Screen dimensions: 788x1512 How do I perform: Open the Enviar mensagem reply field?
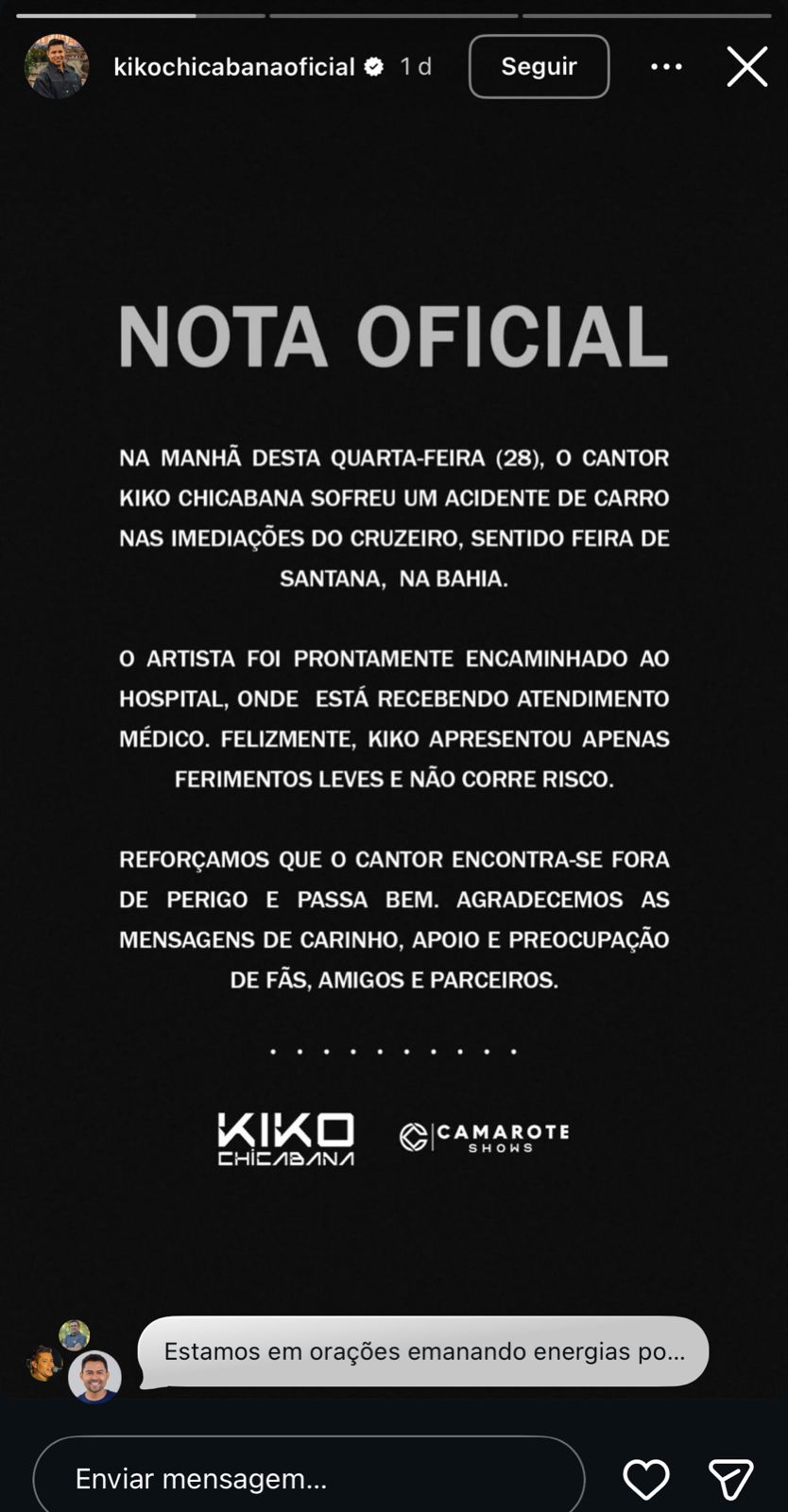tap(308, 1478)
